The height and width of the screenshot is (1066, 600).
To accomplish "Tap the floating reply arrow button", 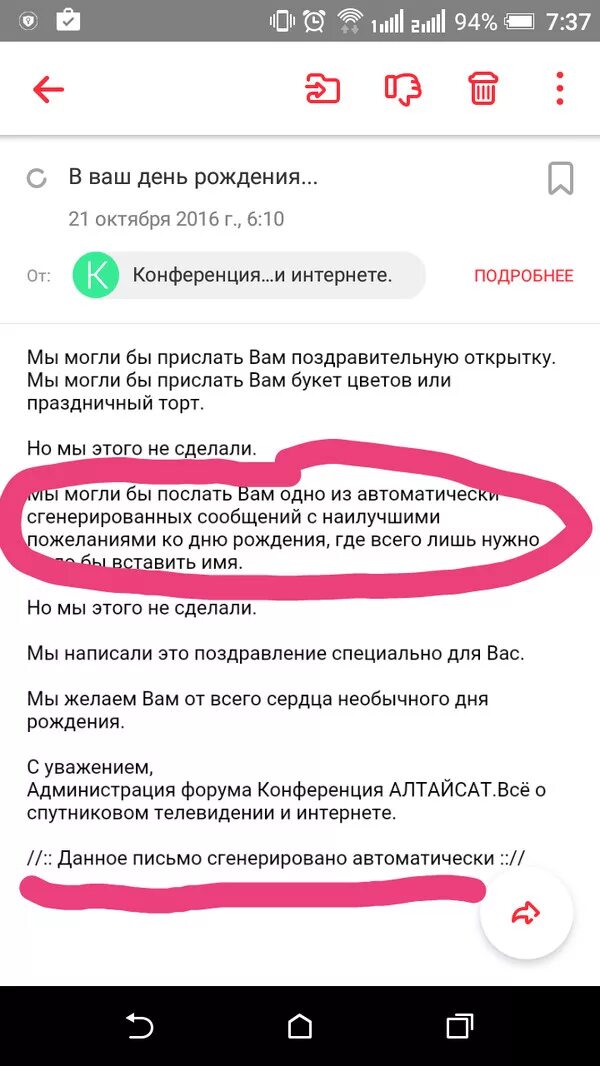I will [x=527, y=914].
